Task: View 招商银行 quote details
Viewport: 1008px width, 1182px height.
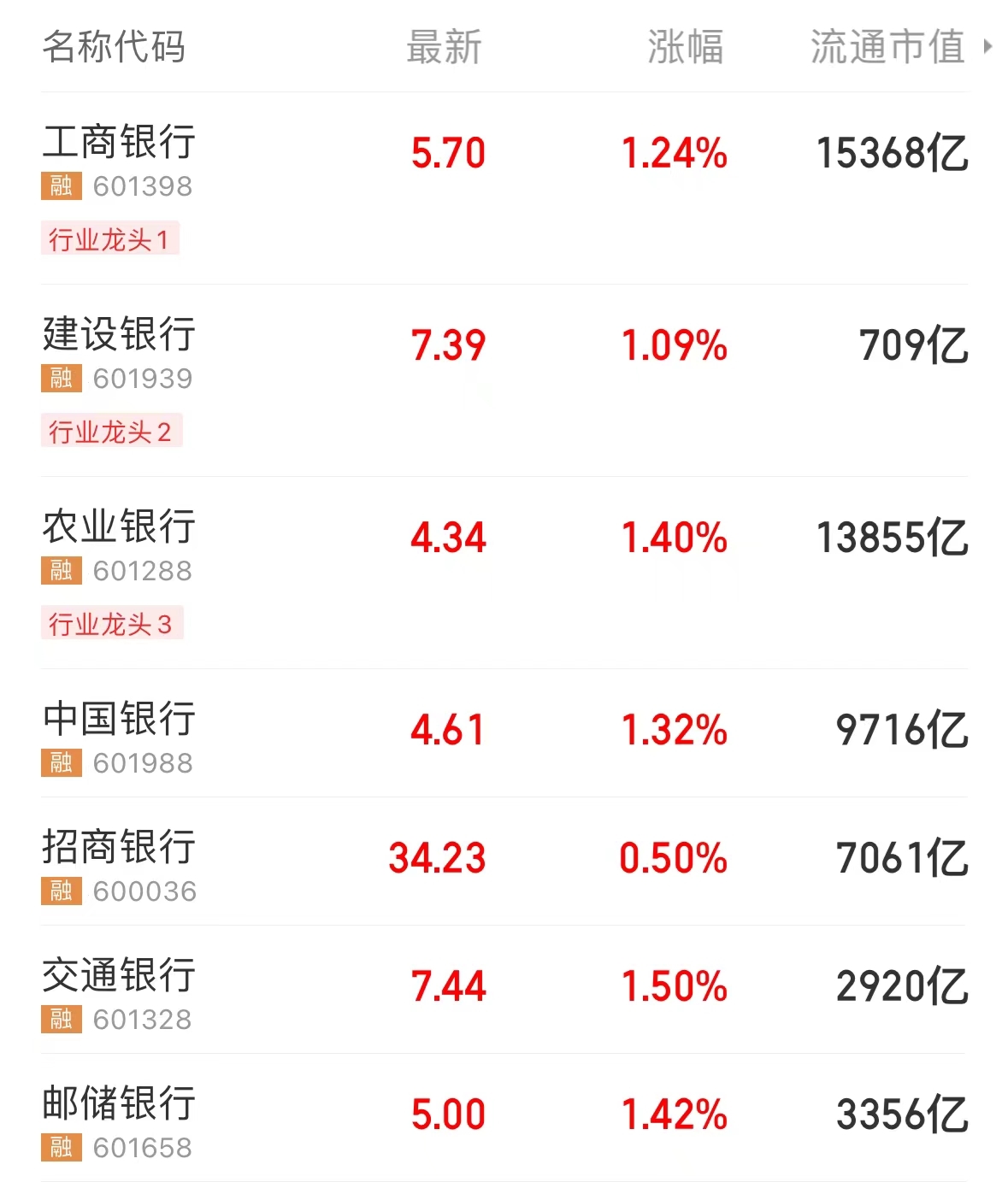Action: (x=120, y=849)
